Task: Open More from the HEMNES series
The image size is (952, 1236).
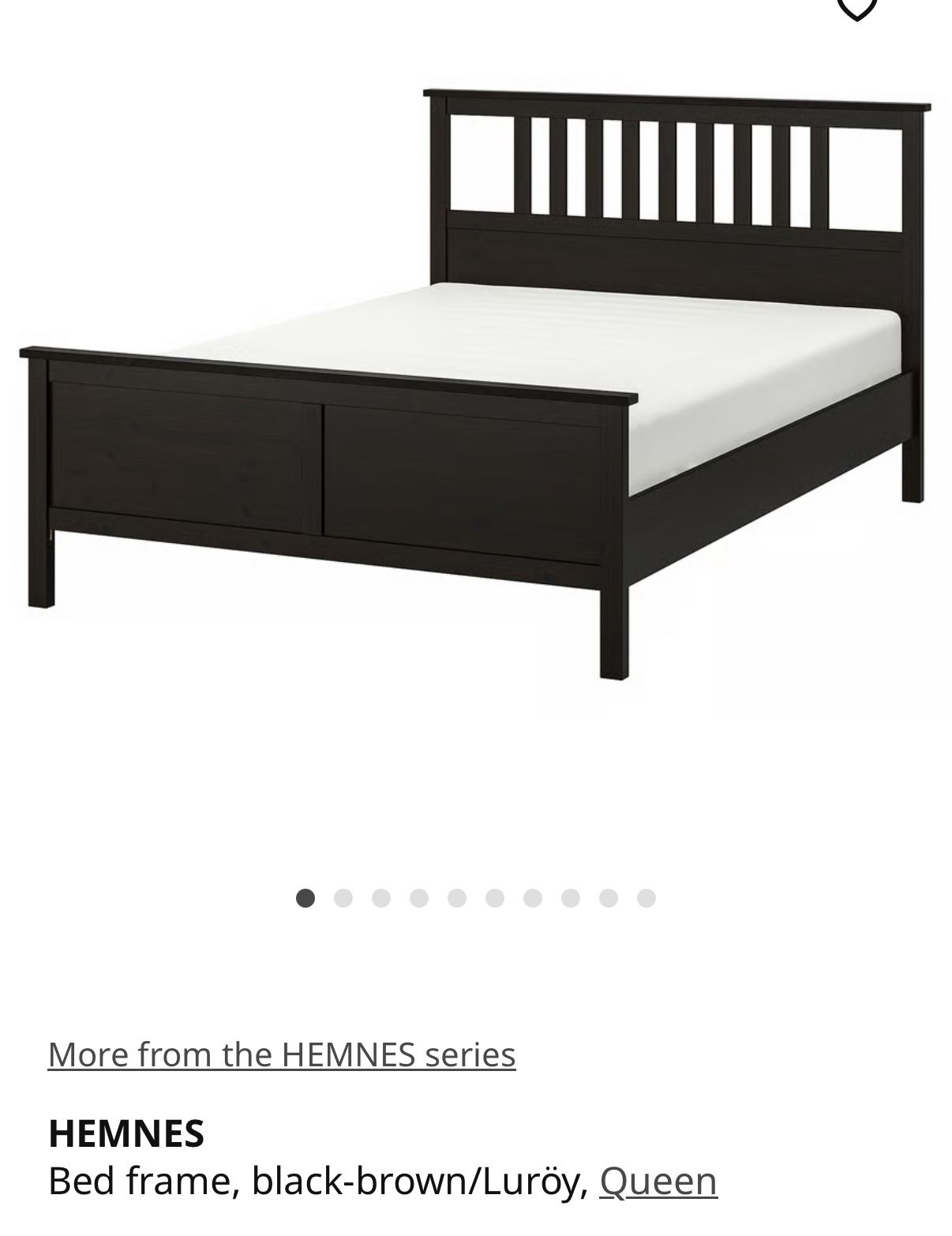Action: (x=282, y=1054)
